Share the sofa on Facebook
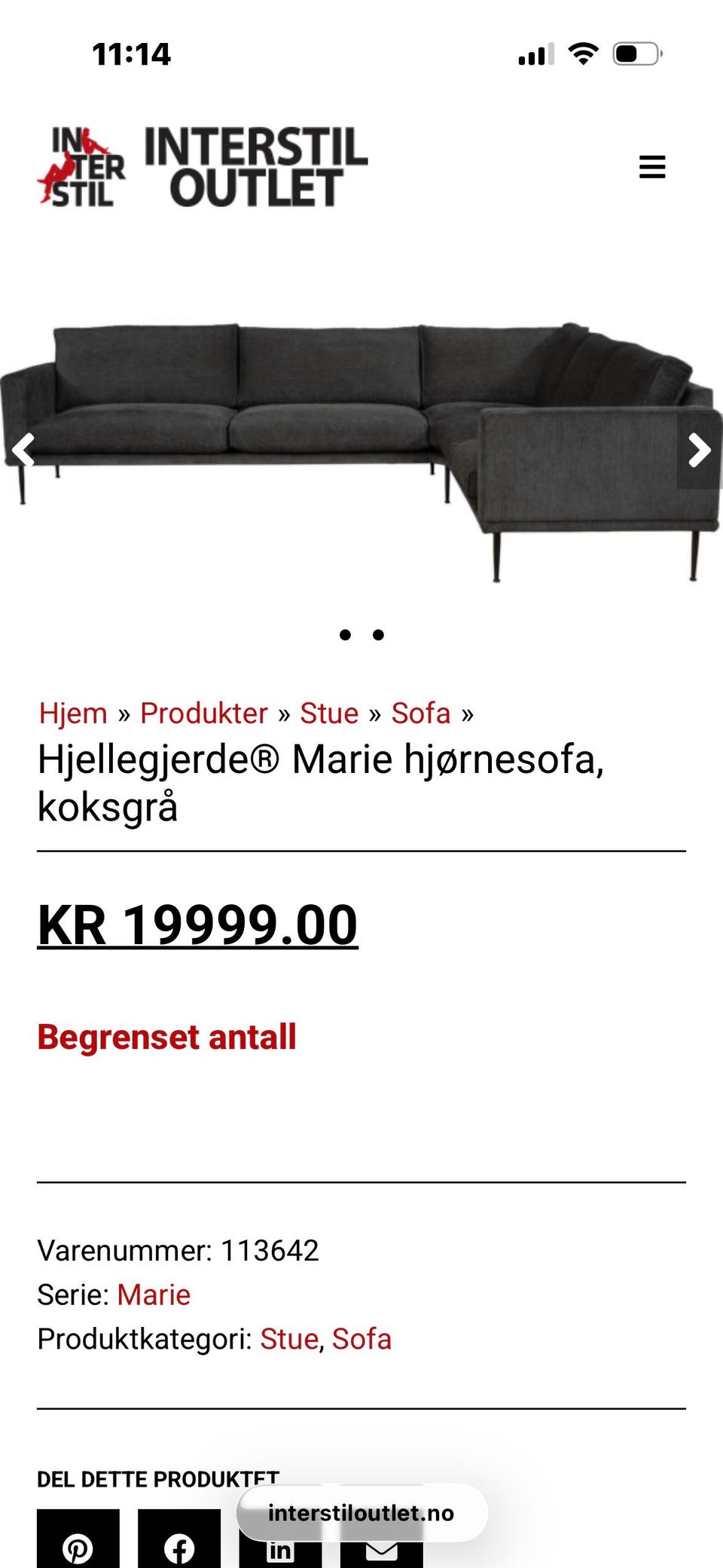Screen dimensions: 723x1568 180,1548
